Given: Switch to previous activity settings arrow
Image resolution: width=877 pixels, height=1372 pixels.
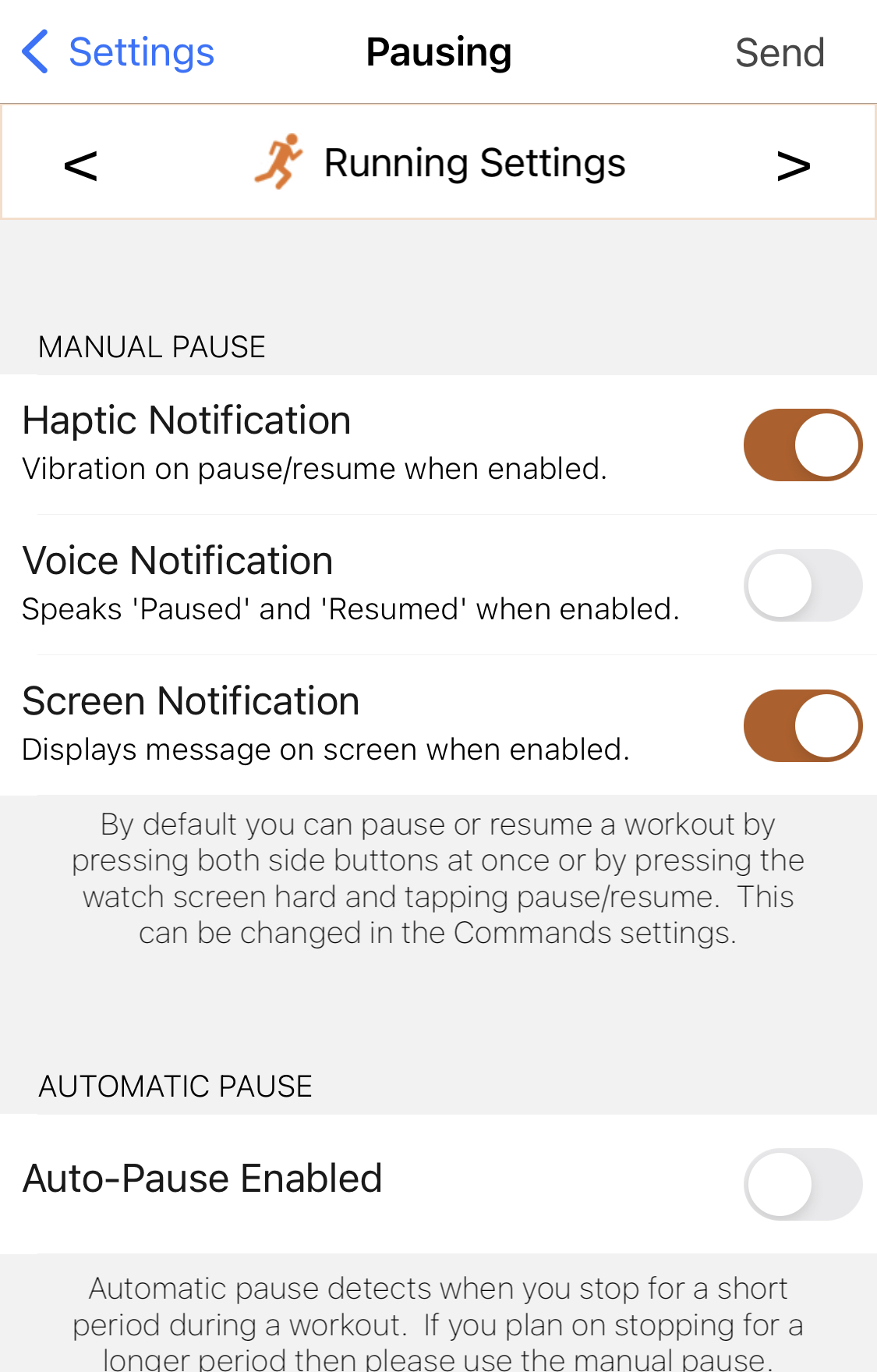Looking at the screenshot, I should point(81,165).
